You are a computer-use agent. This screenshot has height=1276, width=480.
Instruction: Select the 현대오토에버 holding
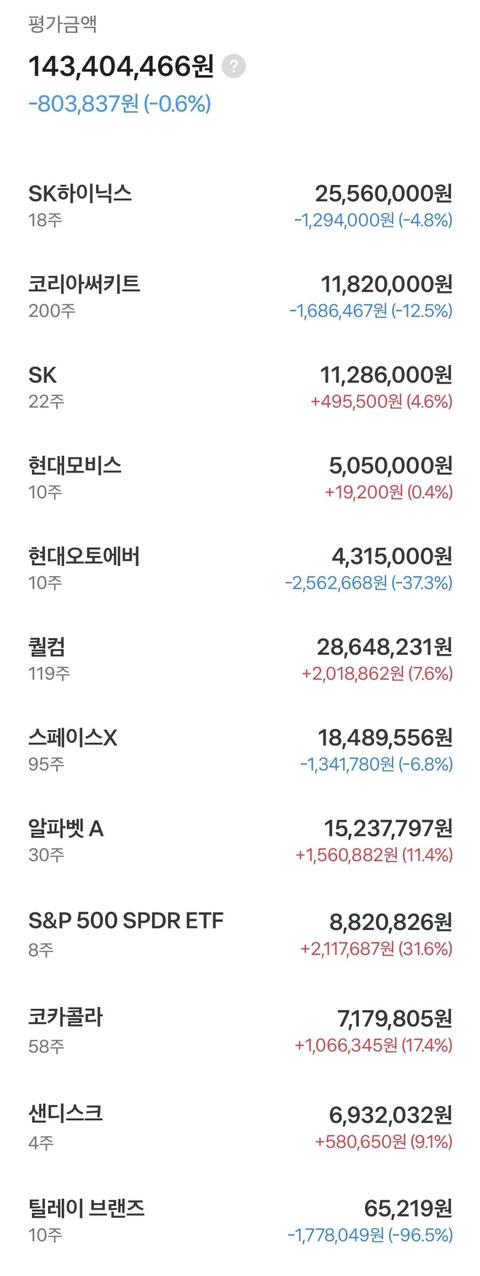(240, 569)
